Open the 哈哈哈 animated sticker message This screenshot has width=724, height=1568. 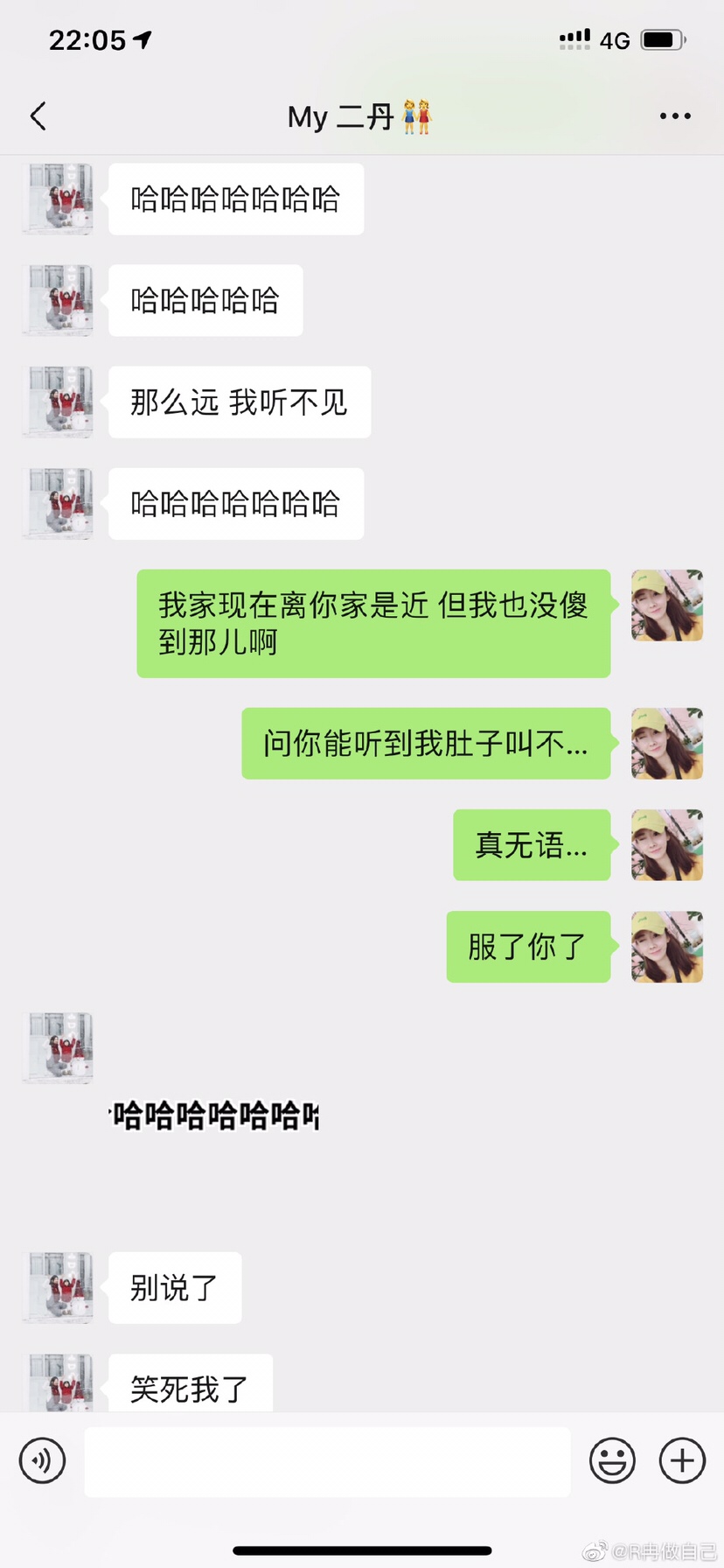[214, 1116]
